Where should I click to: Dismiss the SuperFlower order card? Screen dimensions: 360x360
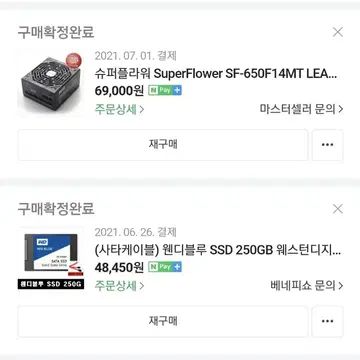338,32
